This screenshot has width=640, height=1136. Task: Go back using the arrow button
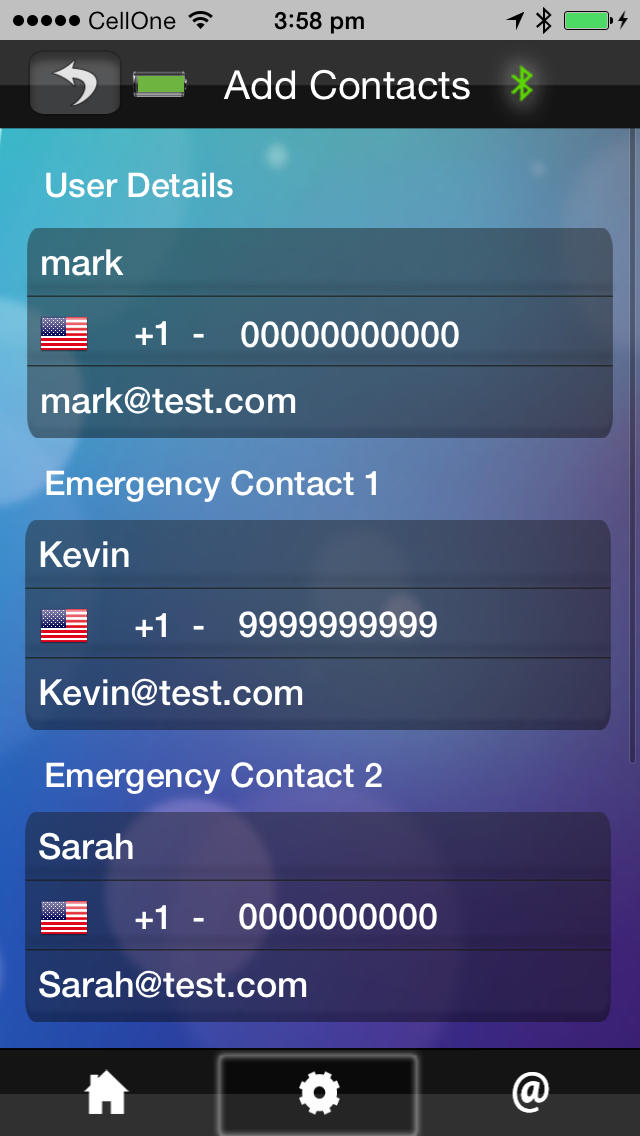tap(75, 83)
